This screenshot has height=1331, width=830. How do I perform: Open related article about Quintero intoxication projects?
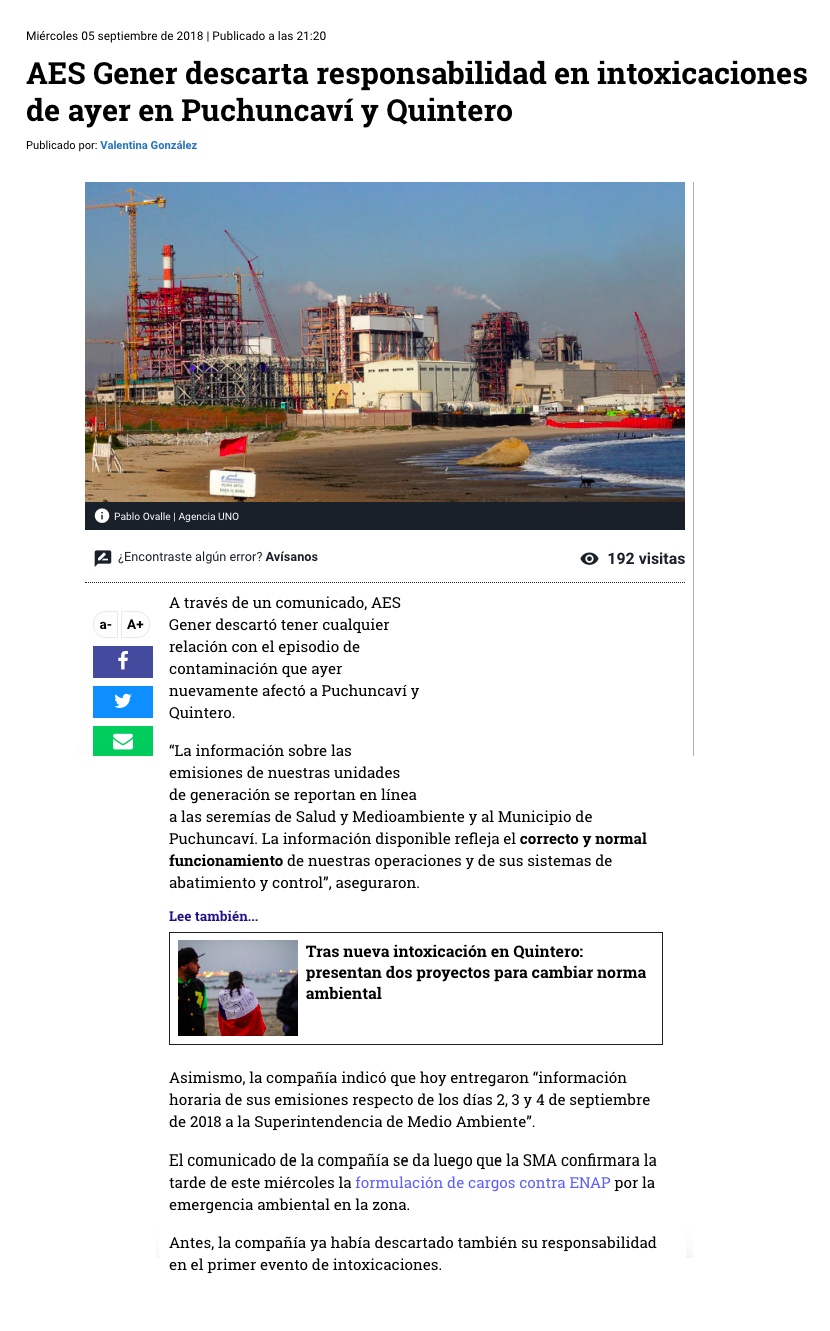(x=475, y=972)
